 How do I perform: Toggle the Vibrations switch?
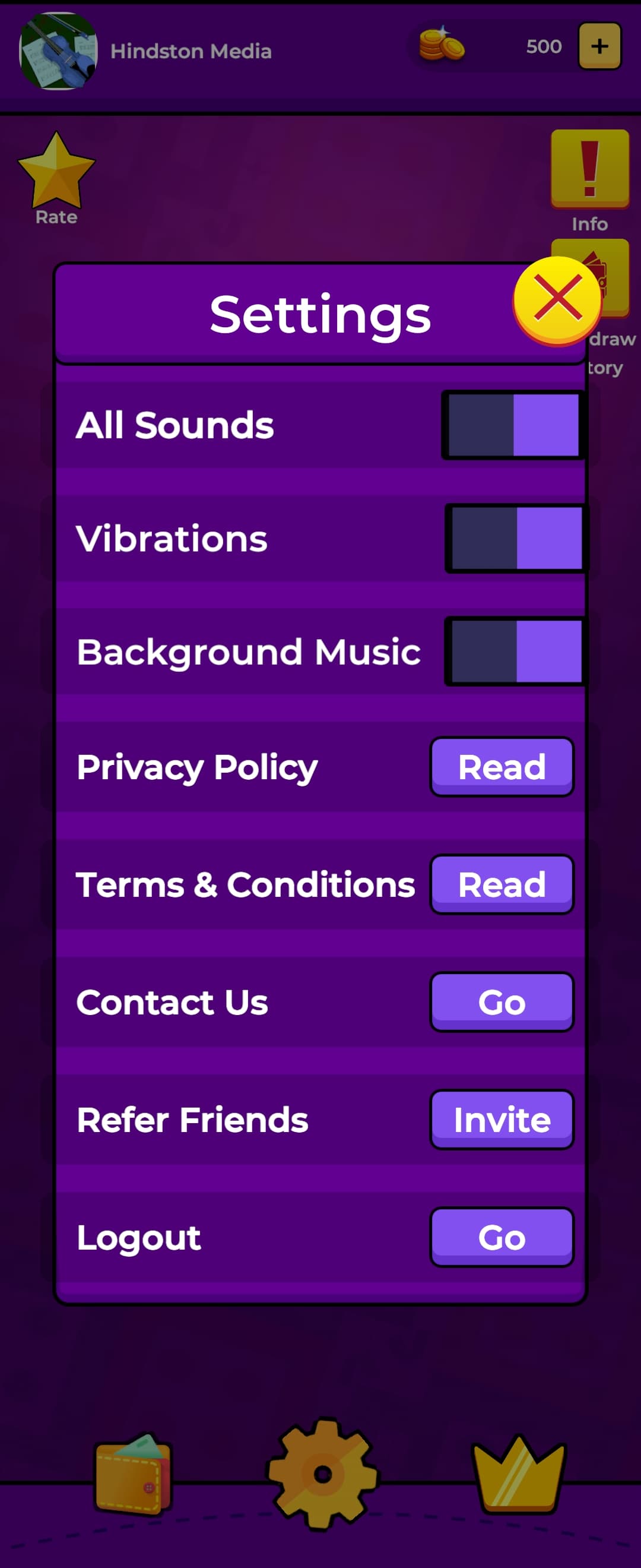pos(516,538)
